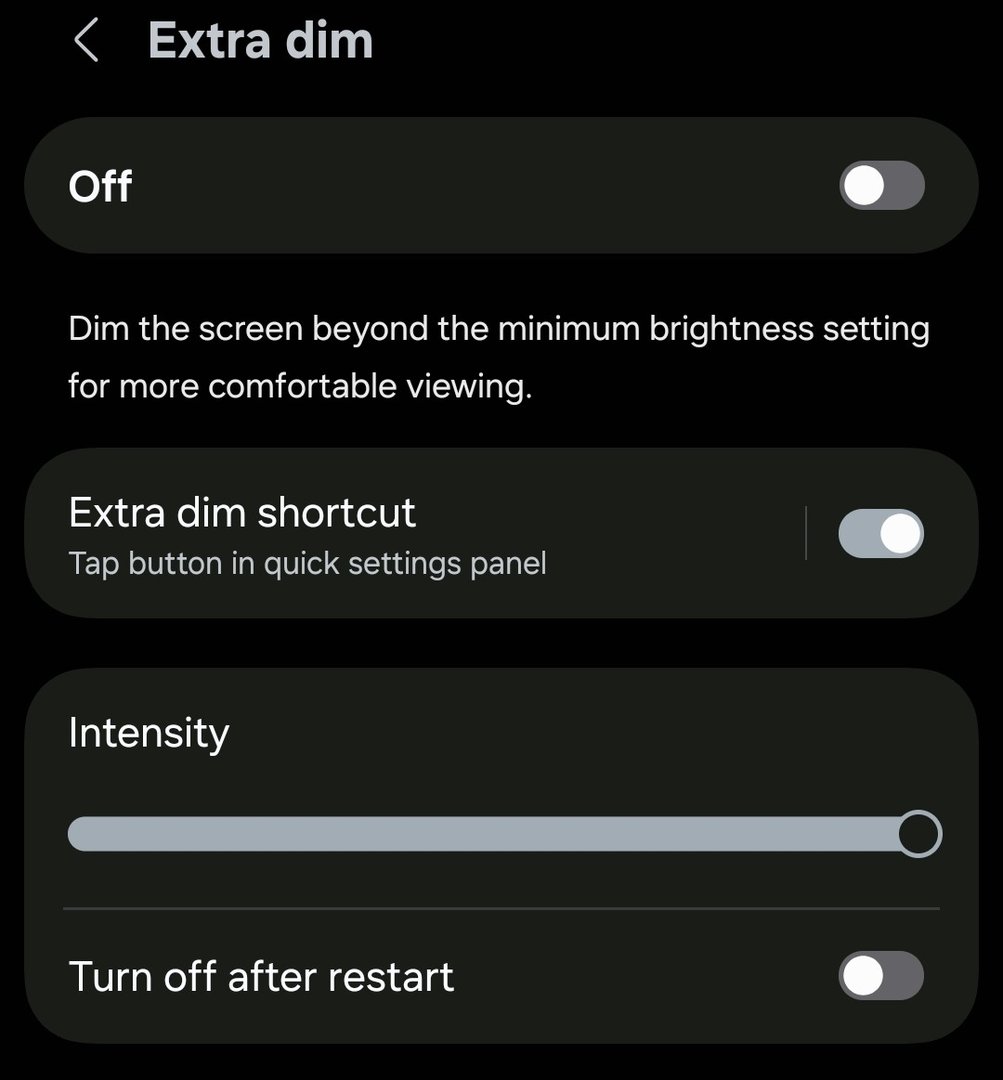Disable the Extra dim shortcut switch
The width and height of the screenshot is (1003, 1080).
881,533
